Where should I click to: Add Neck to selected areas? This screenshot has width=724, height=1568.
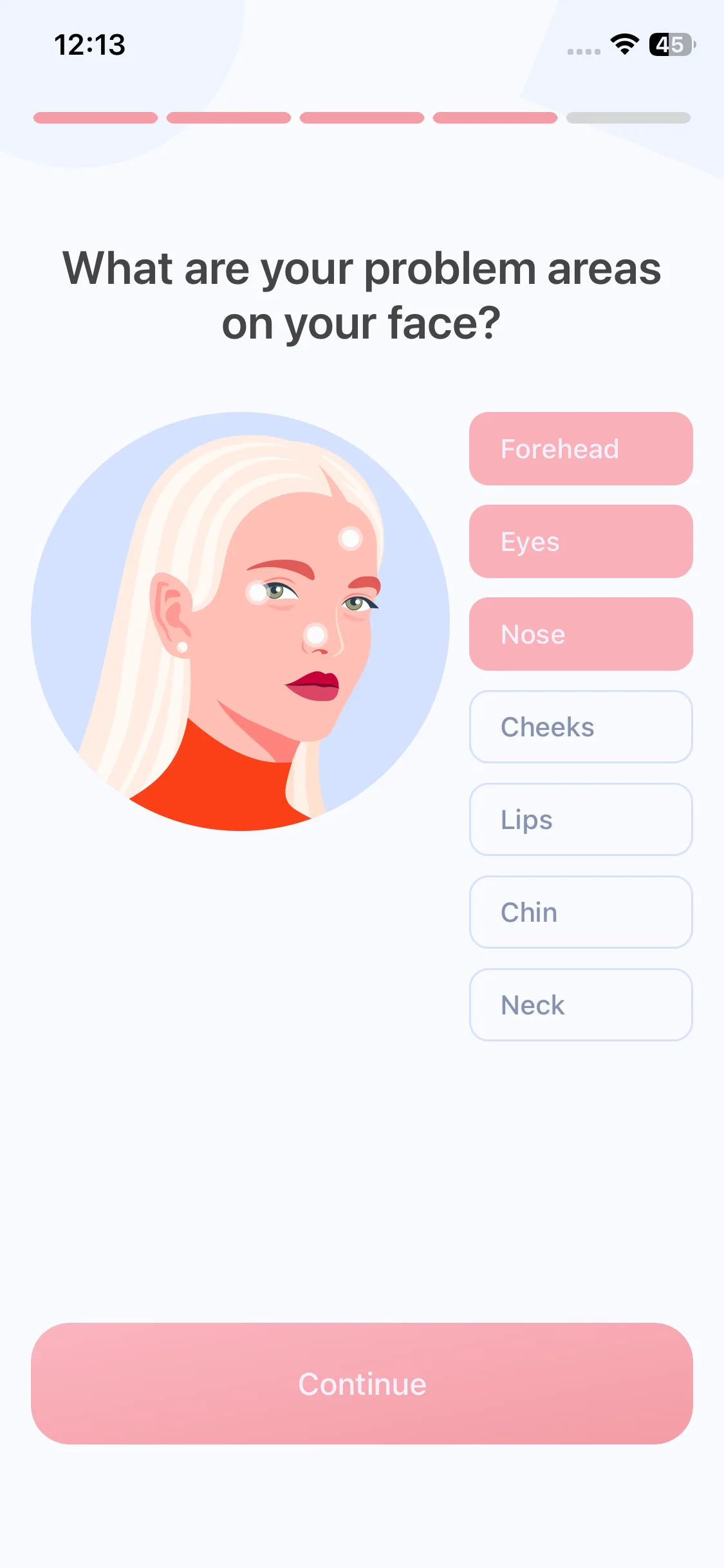(580, 1005)
